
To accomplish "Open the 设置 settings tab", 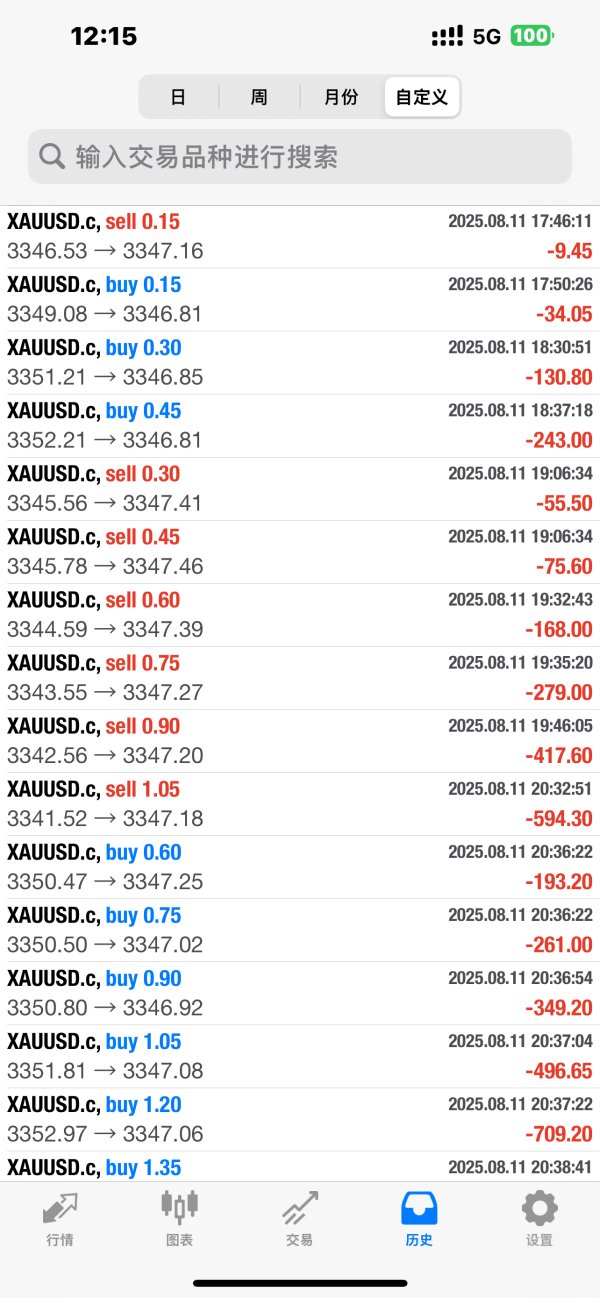I will 539,1219.
